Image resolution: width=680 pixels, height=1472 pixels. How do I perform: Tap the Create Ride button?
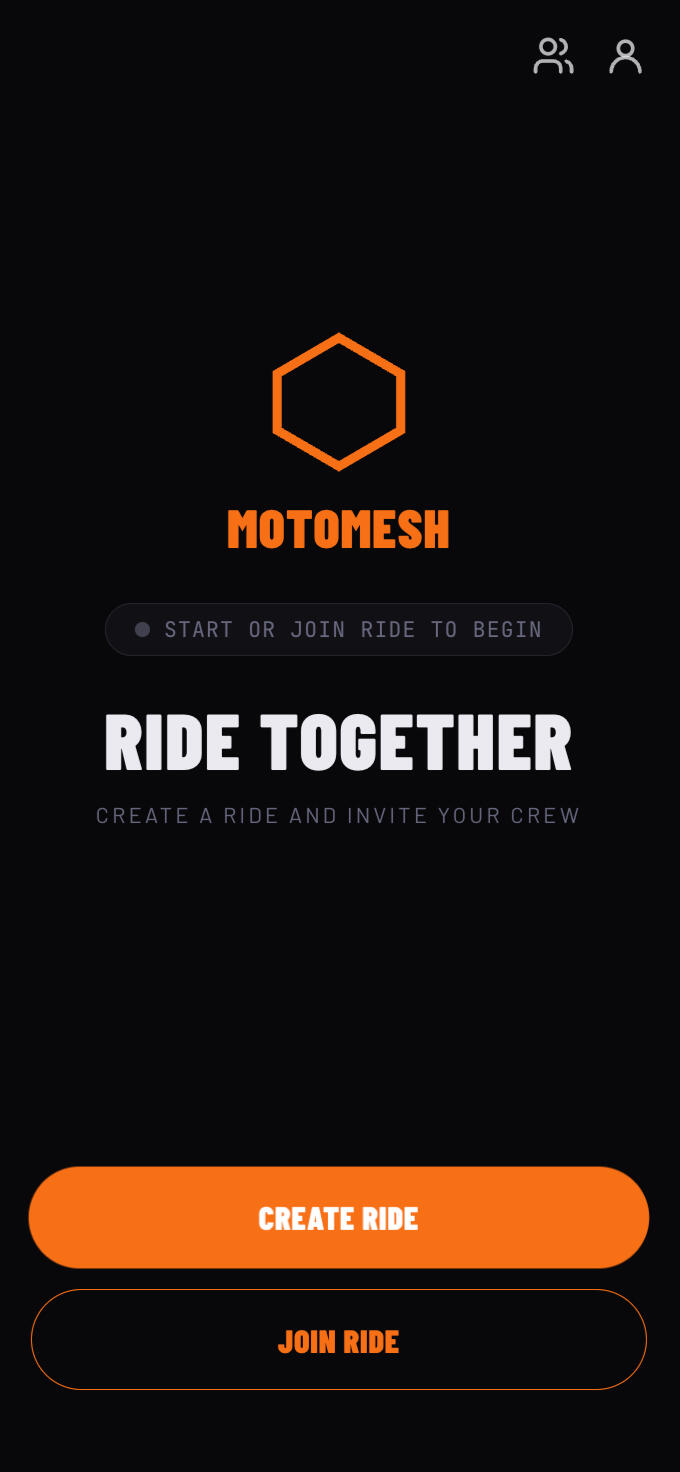click(339, 1217)
